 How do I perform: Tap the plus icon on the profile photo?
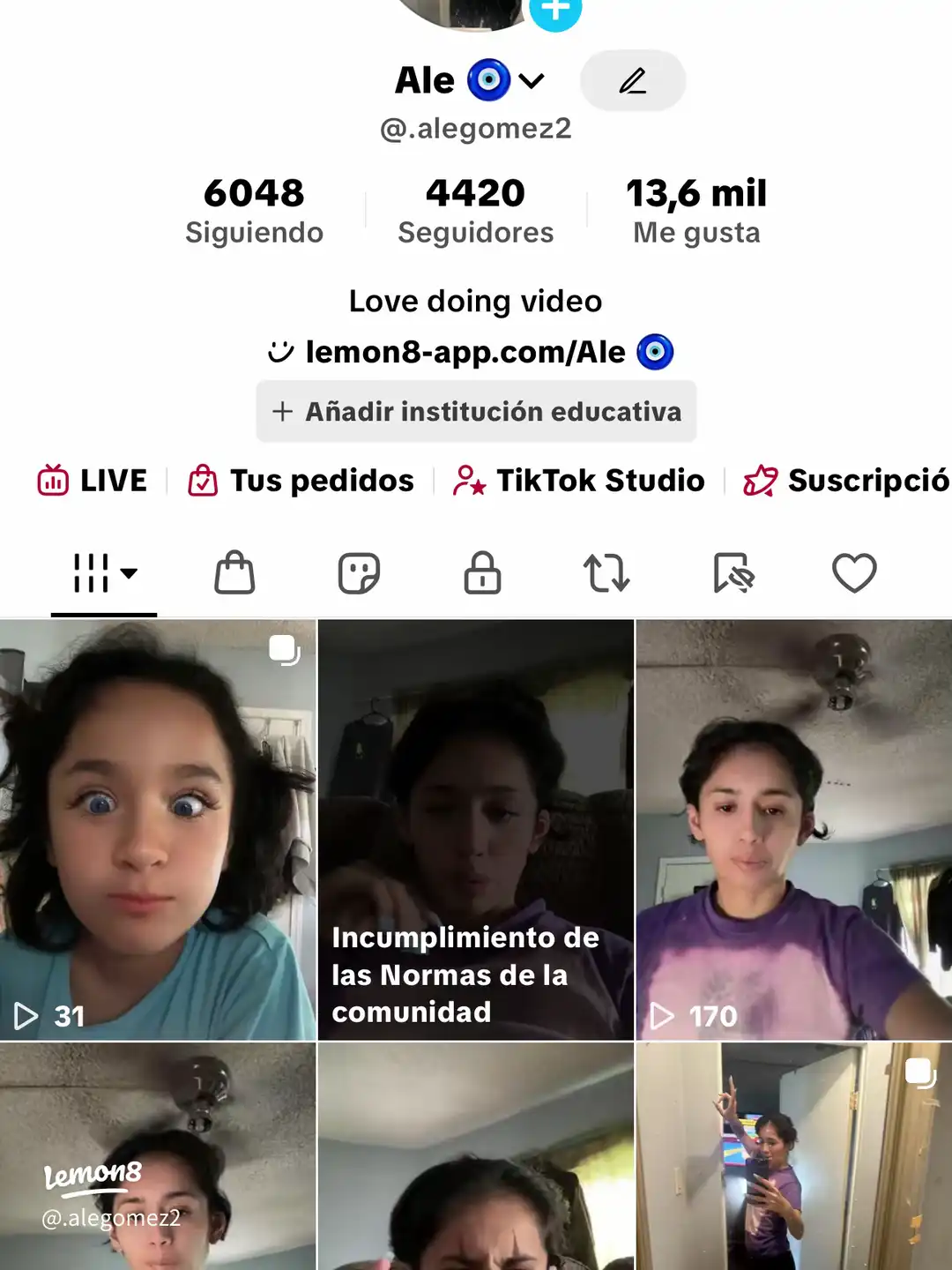(554, 11)
